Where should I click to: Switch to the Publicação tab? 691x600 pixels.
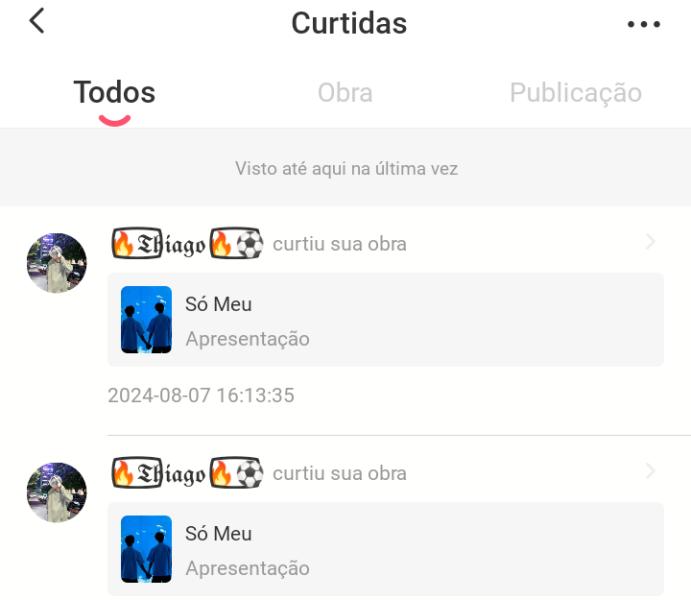coord(575,93)
